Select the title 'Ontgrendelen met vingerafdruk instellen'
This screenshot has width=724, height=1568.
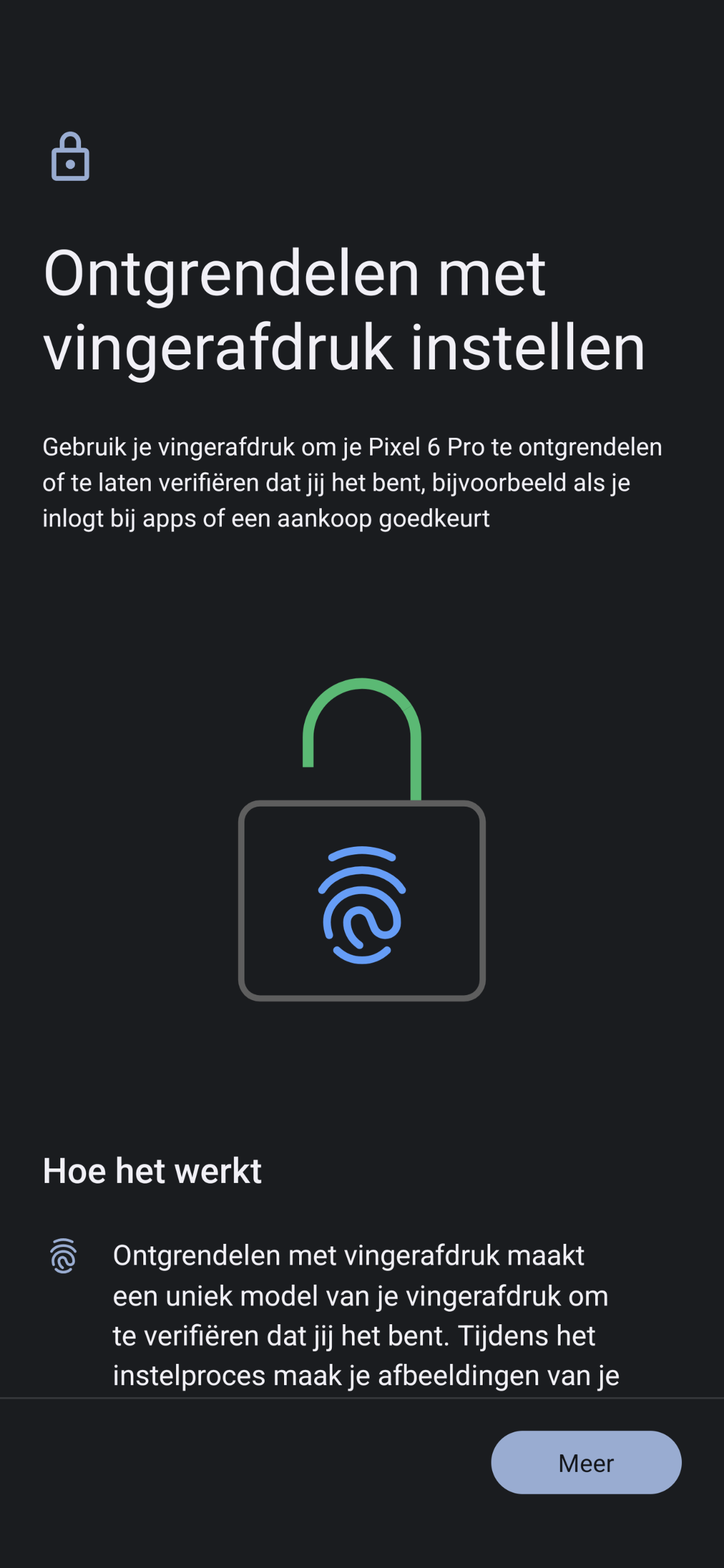(x=344, y=308)
